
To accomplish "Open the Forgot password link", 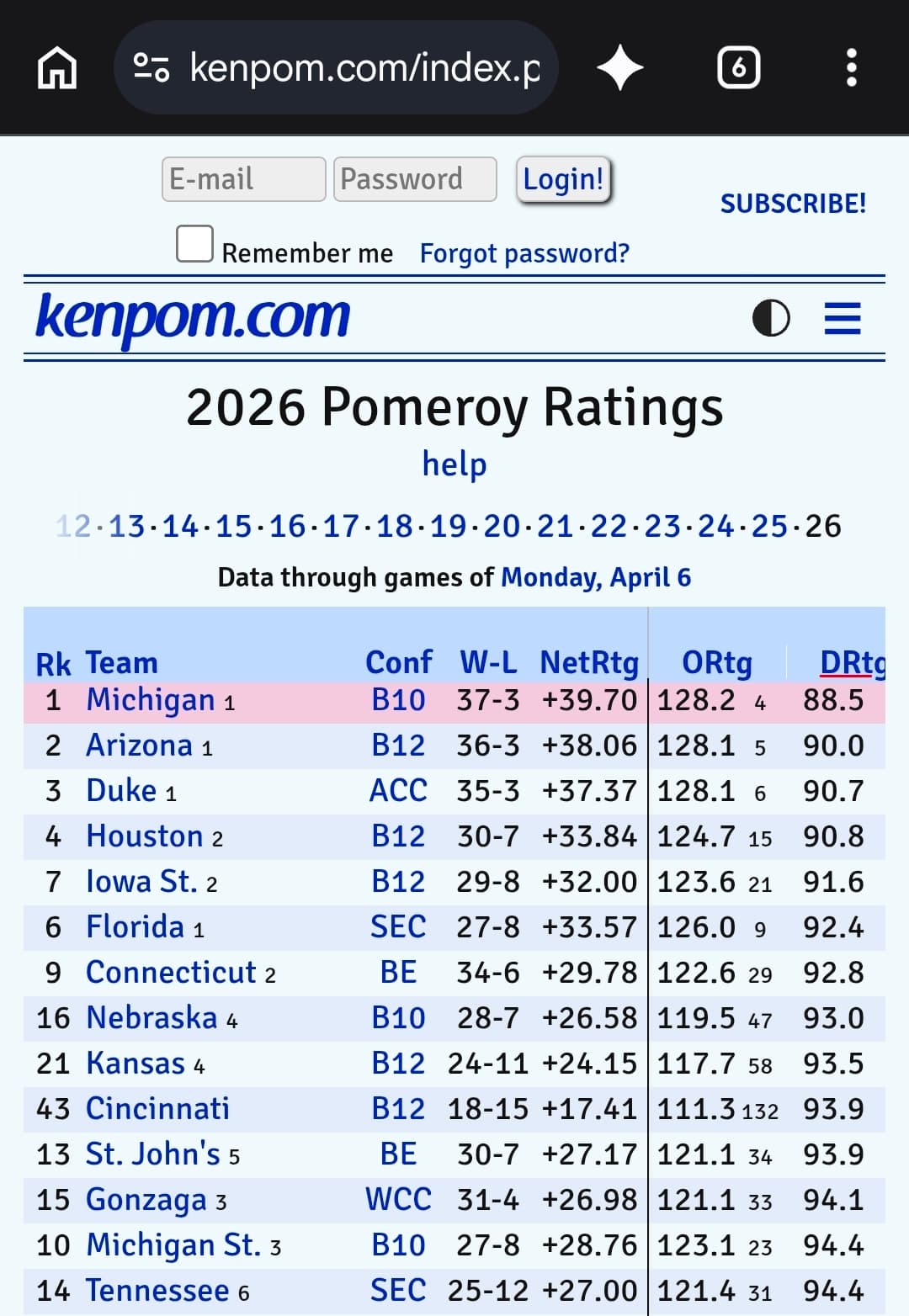I will 524,253.
